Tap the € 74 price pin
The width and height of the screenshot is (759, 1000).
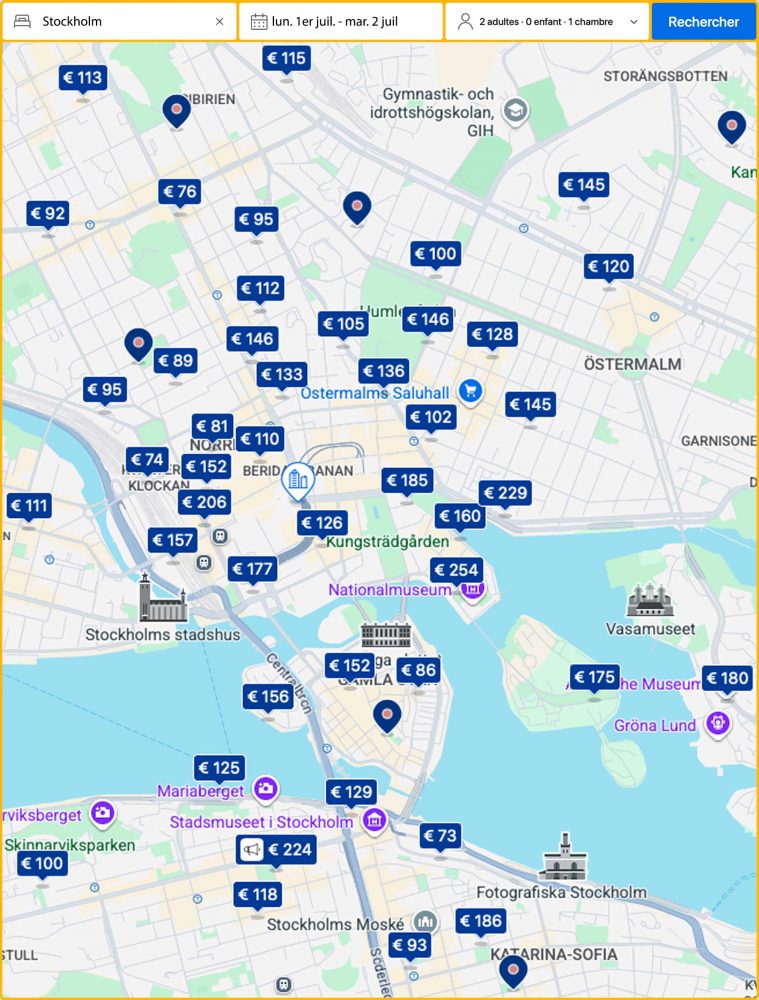coord(147,460)
